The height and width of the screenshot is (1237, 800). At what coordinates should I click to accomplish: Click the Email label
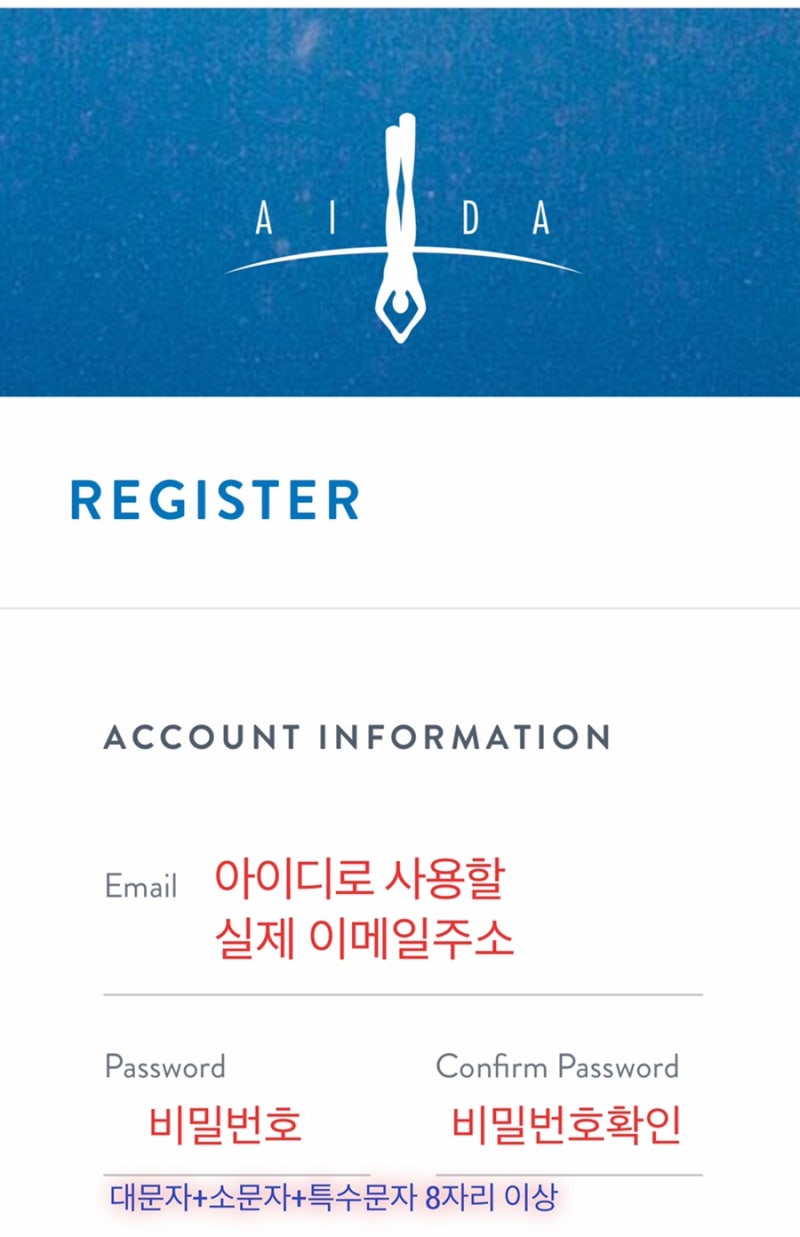click(139, 886)
